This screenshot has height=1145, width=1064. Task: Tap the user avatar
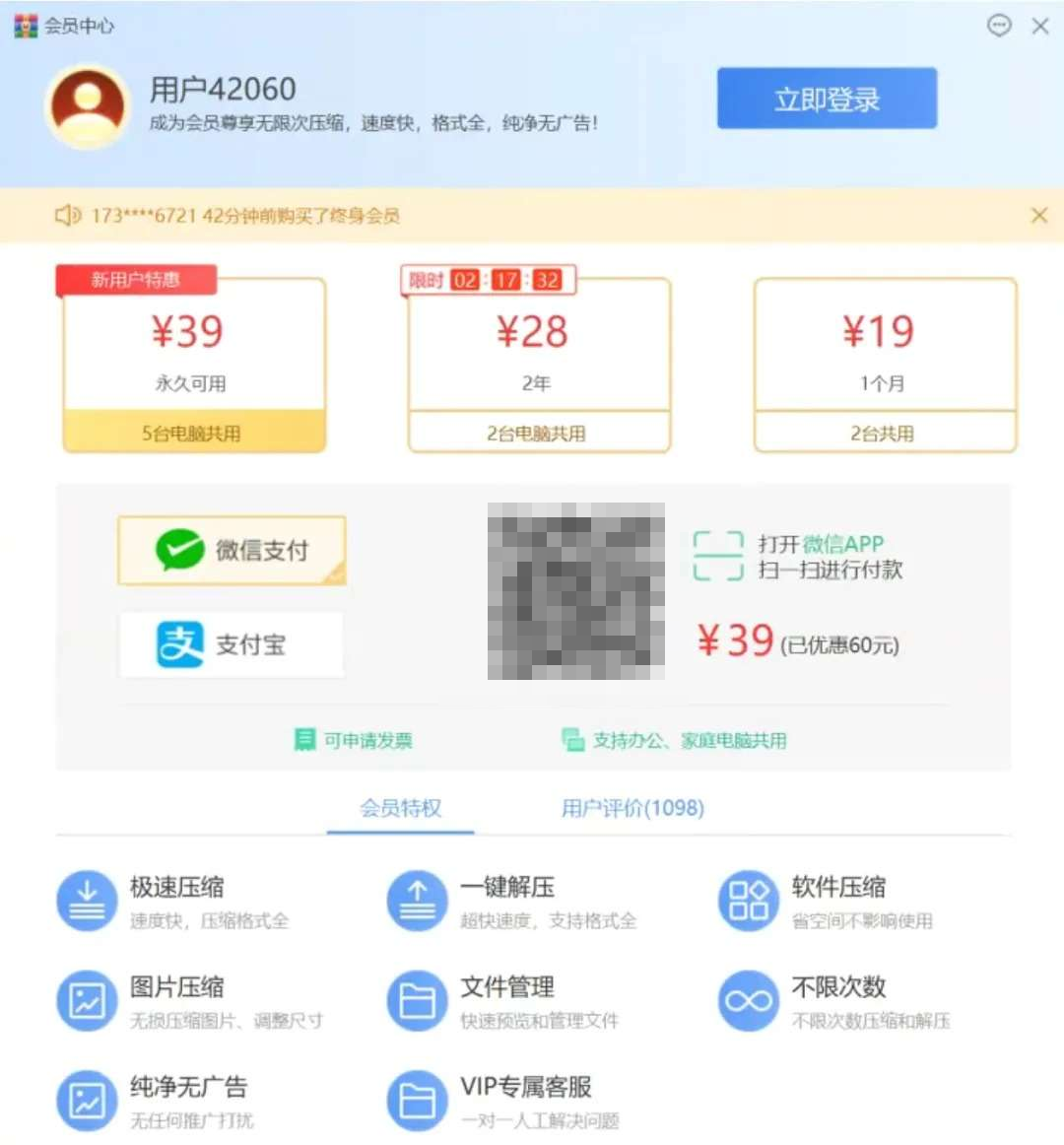pyautogui.click(x=89, y=106)
